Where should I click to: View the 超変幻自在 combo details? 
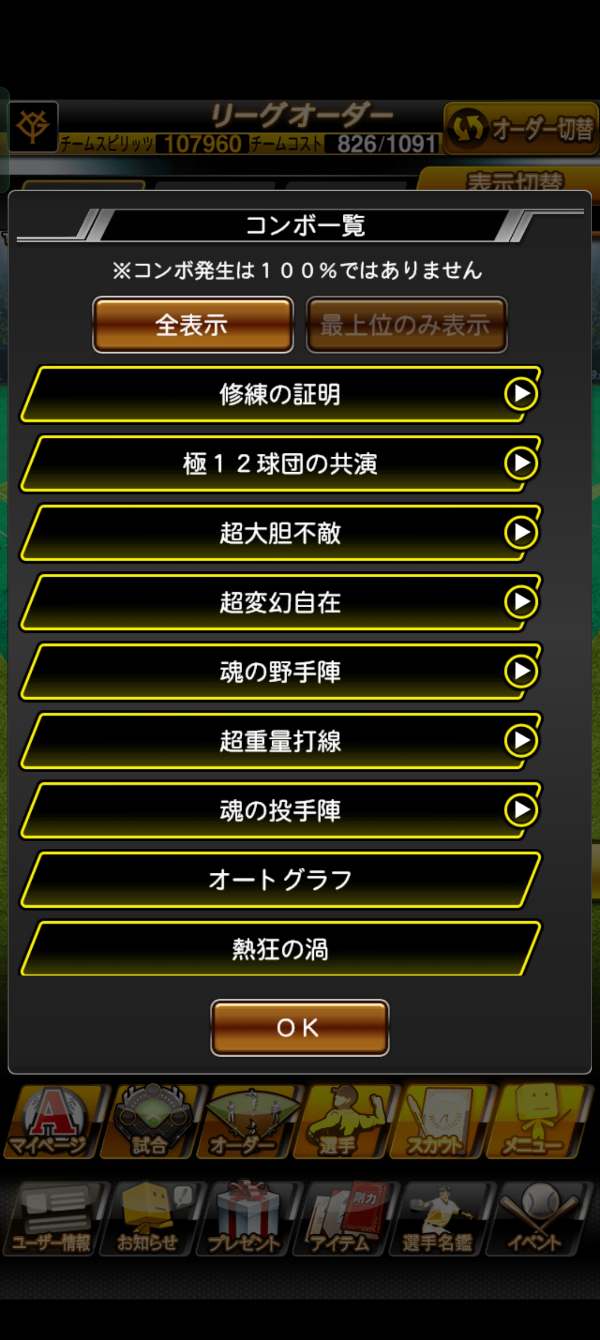[280, 603]
